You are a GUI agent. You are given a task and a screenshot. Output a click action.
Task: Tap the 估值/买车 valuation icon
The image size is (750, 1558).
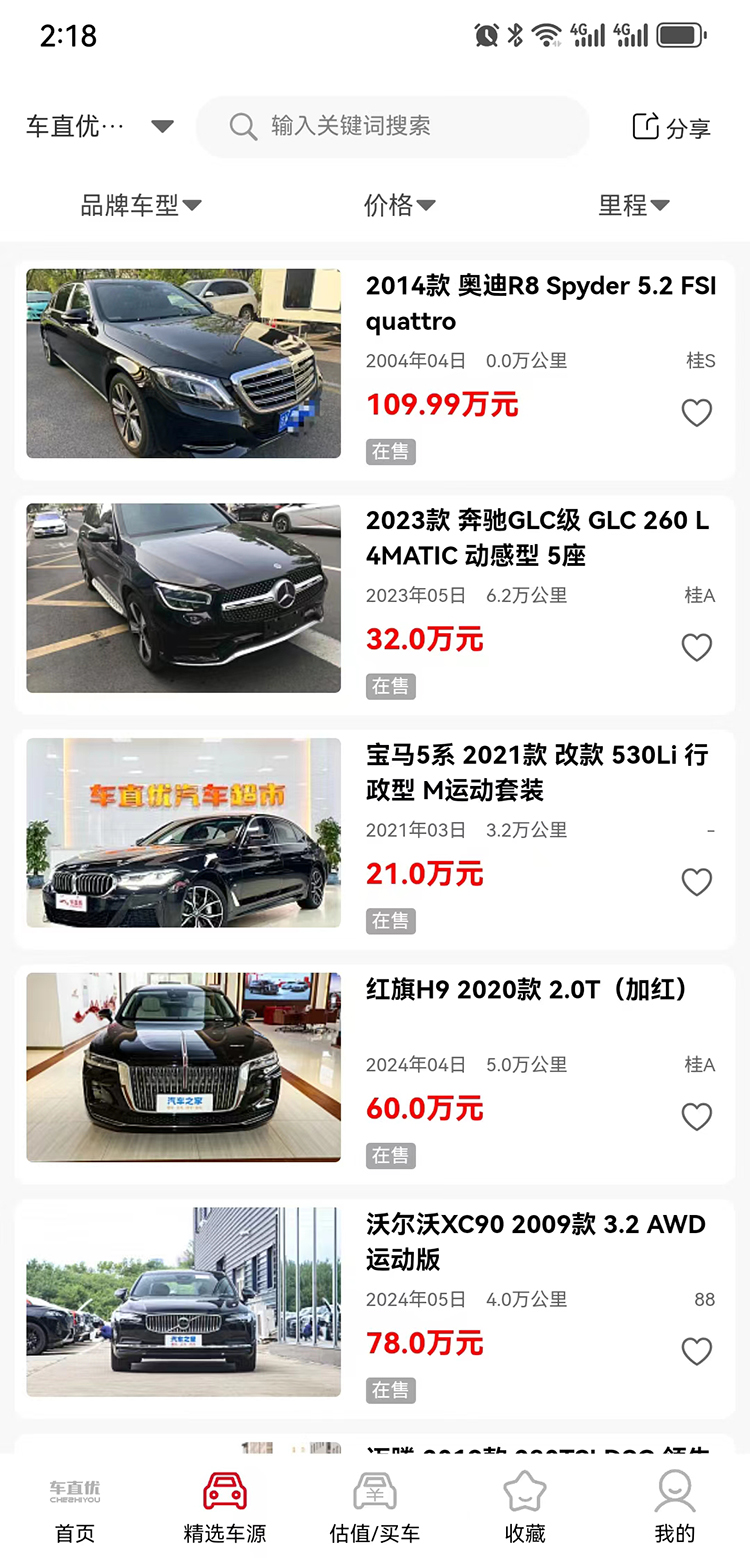point(374,1489)
